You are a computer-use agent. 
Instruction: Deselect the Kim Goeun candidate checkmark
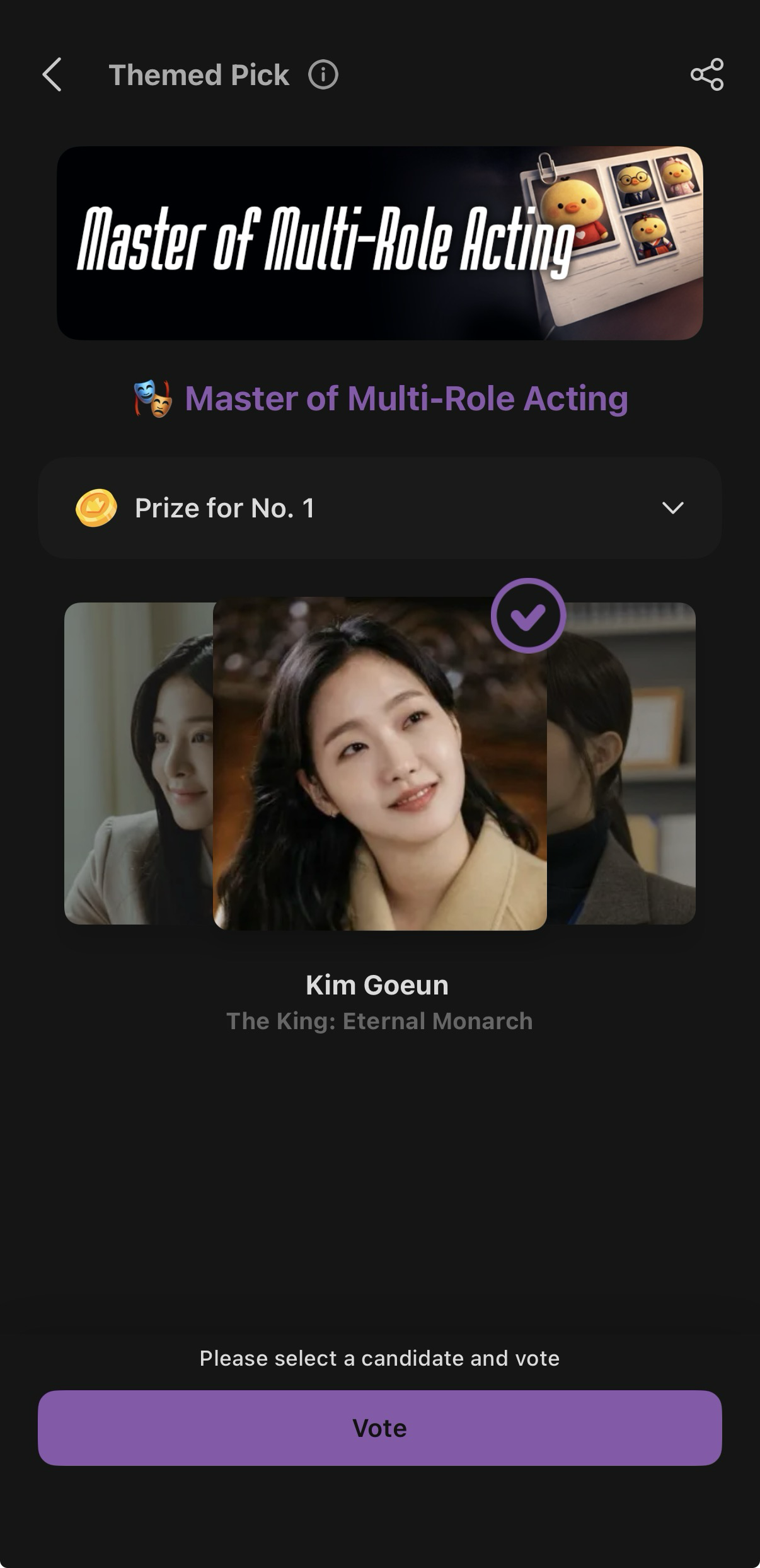click(x=528, y=616)
